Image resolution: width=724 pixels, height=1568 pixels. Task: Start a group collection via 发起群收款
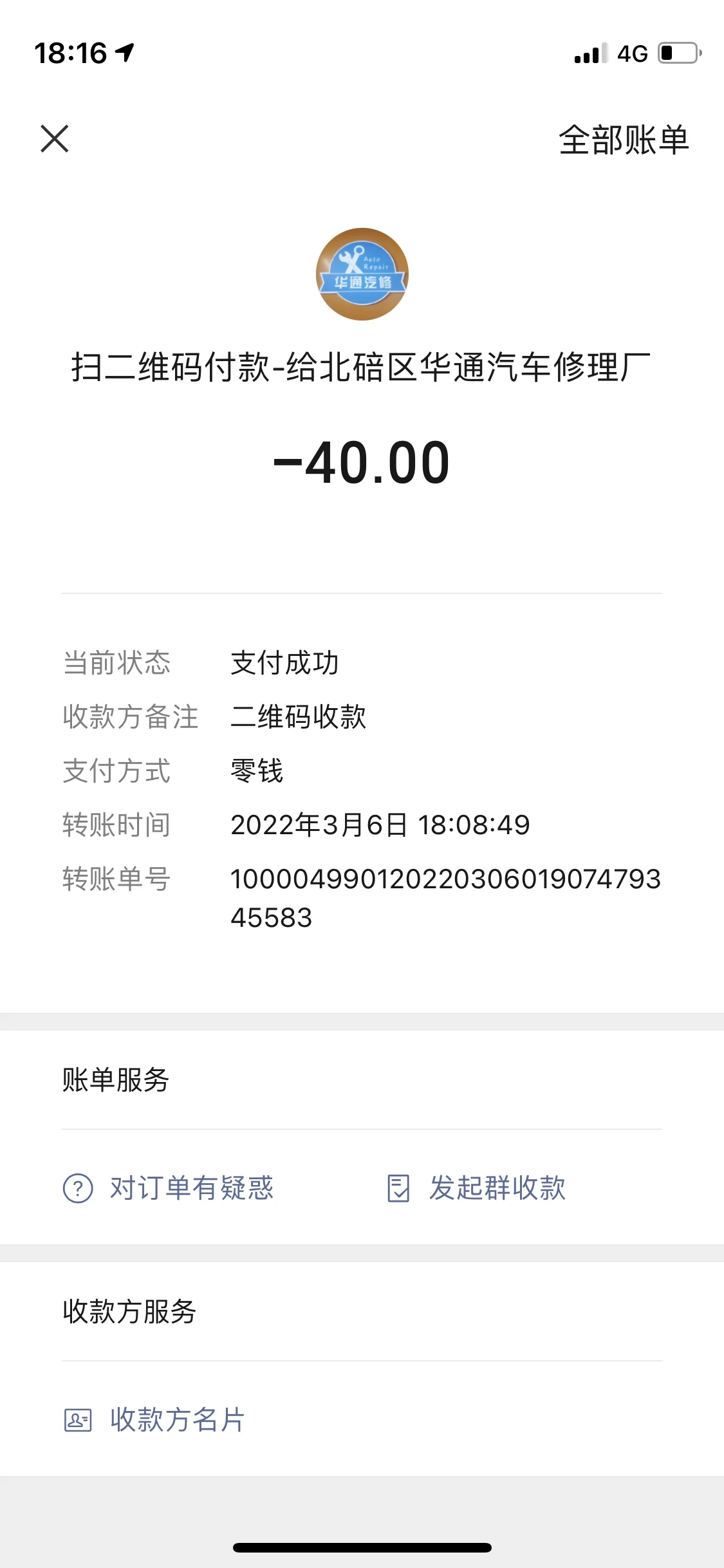click(x=477, y=1188)
